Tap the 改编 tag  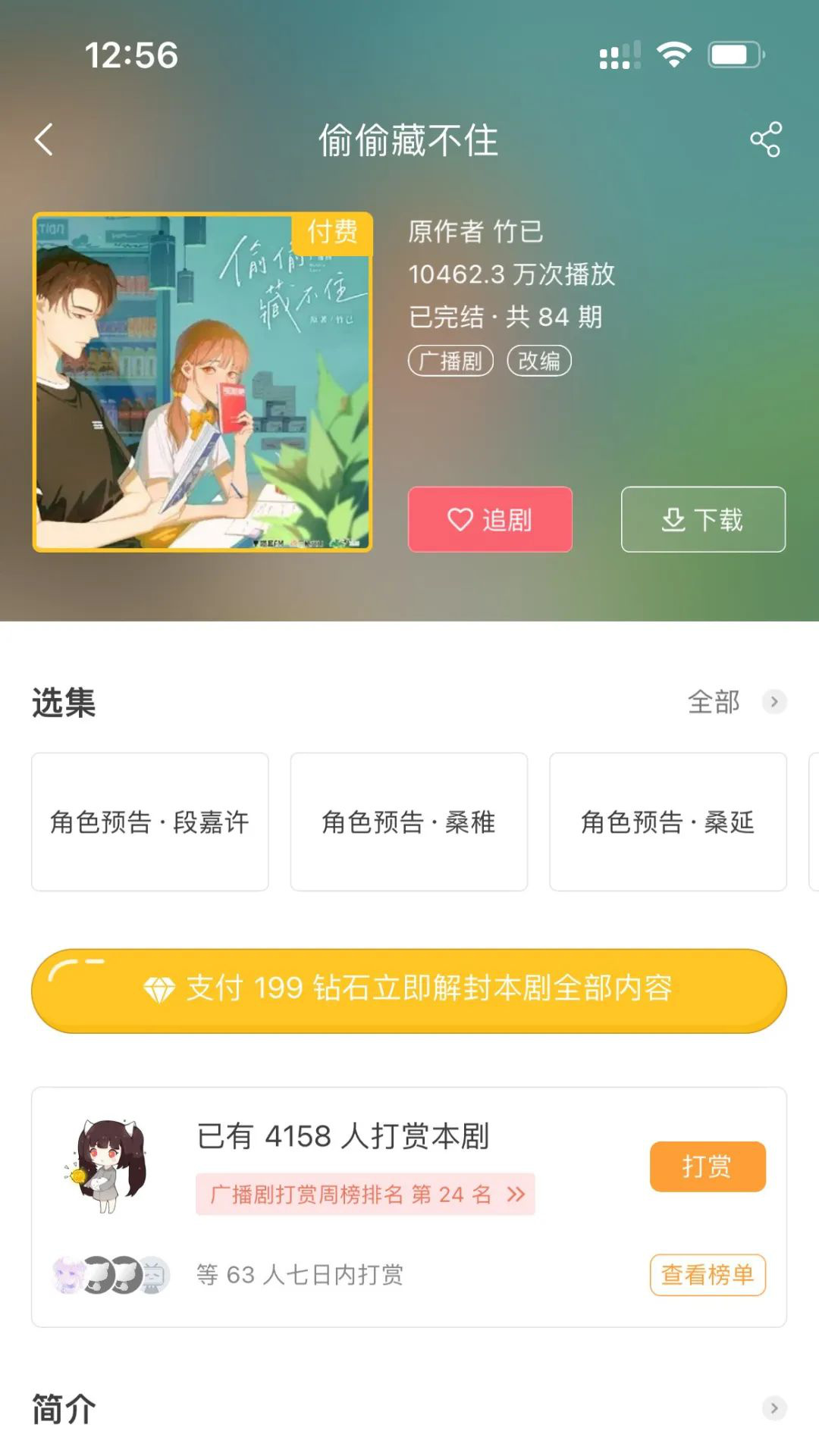(x=538, y=361)
